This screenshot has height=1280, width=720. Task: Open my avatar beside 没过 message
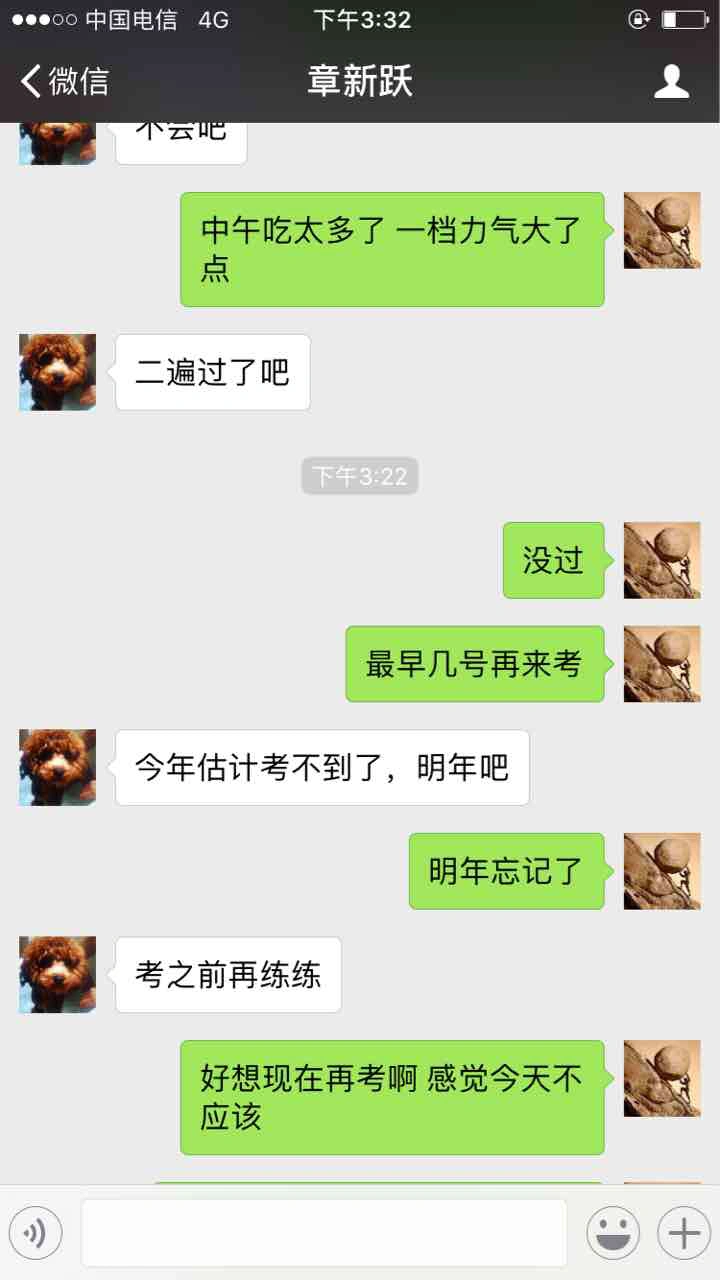pos(662,560)
